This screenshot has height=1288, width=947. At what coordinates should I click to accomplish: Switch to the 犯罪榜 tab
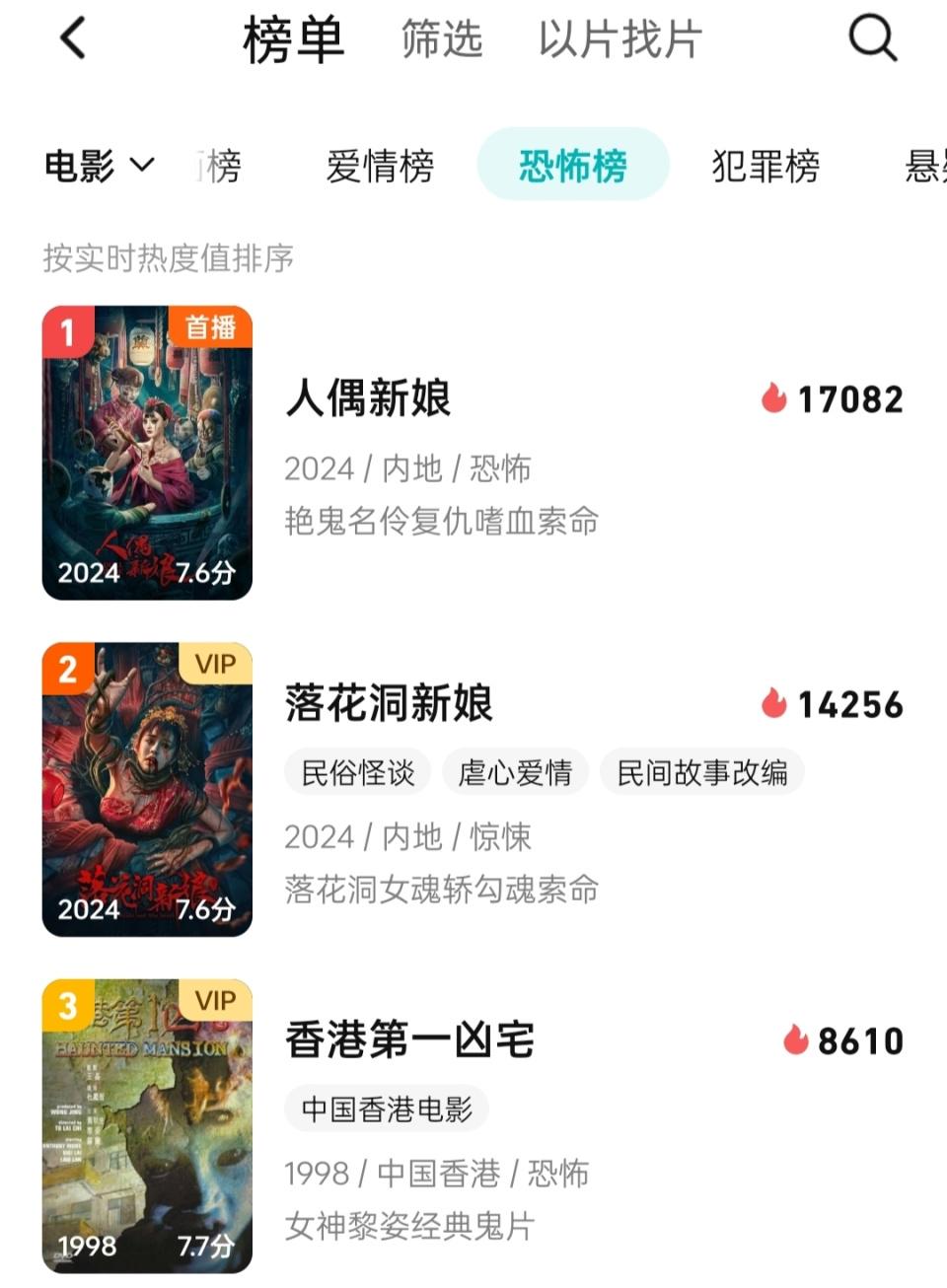click(x=765, y=168)
